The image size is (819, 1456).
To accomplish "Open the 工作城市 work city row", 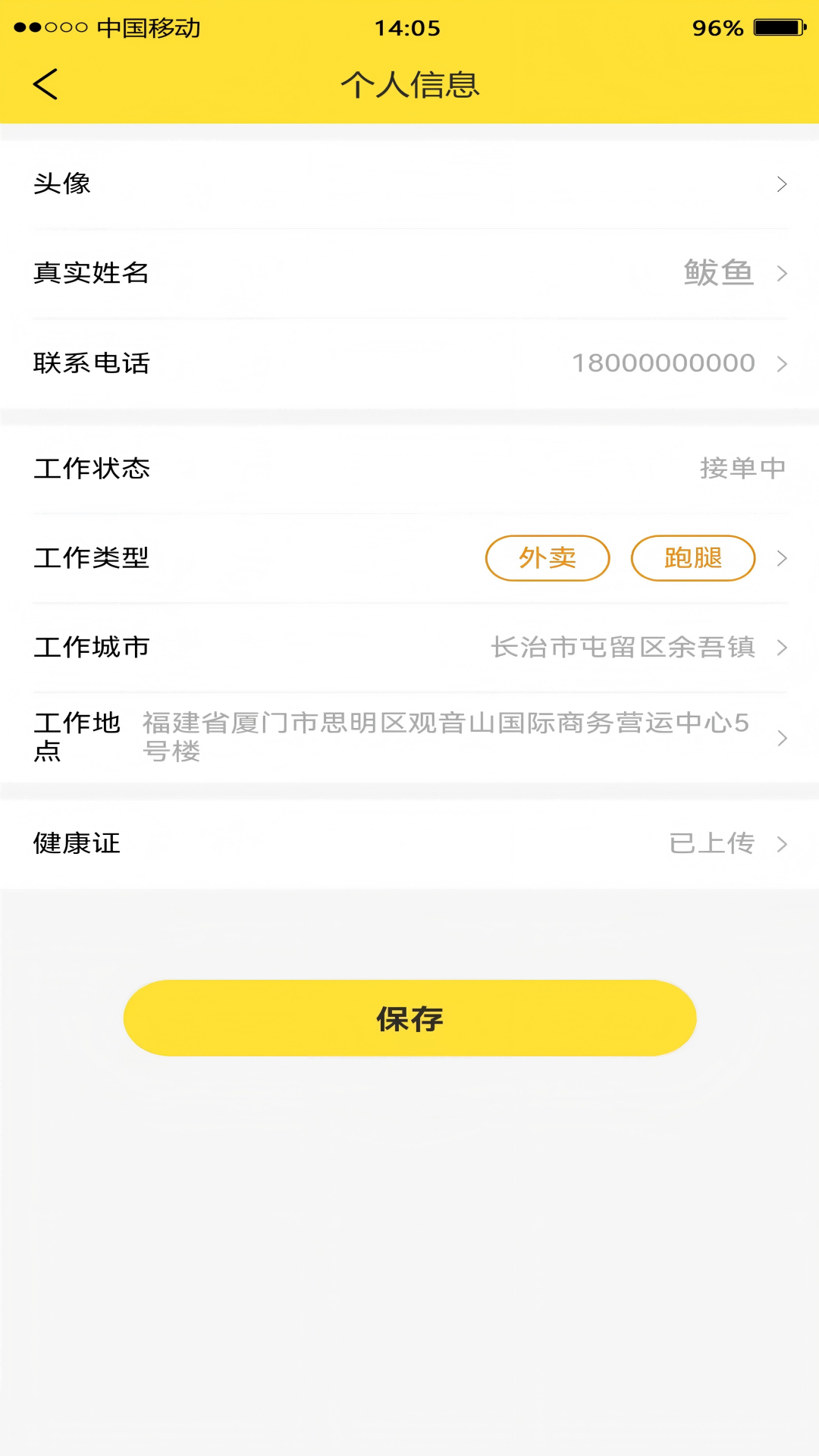I will 409,648.
